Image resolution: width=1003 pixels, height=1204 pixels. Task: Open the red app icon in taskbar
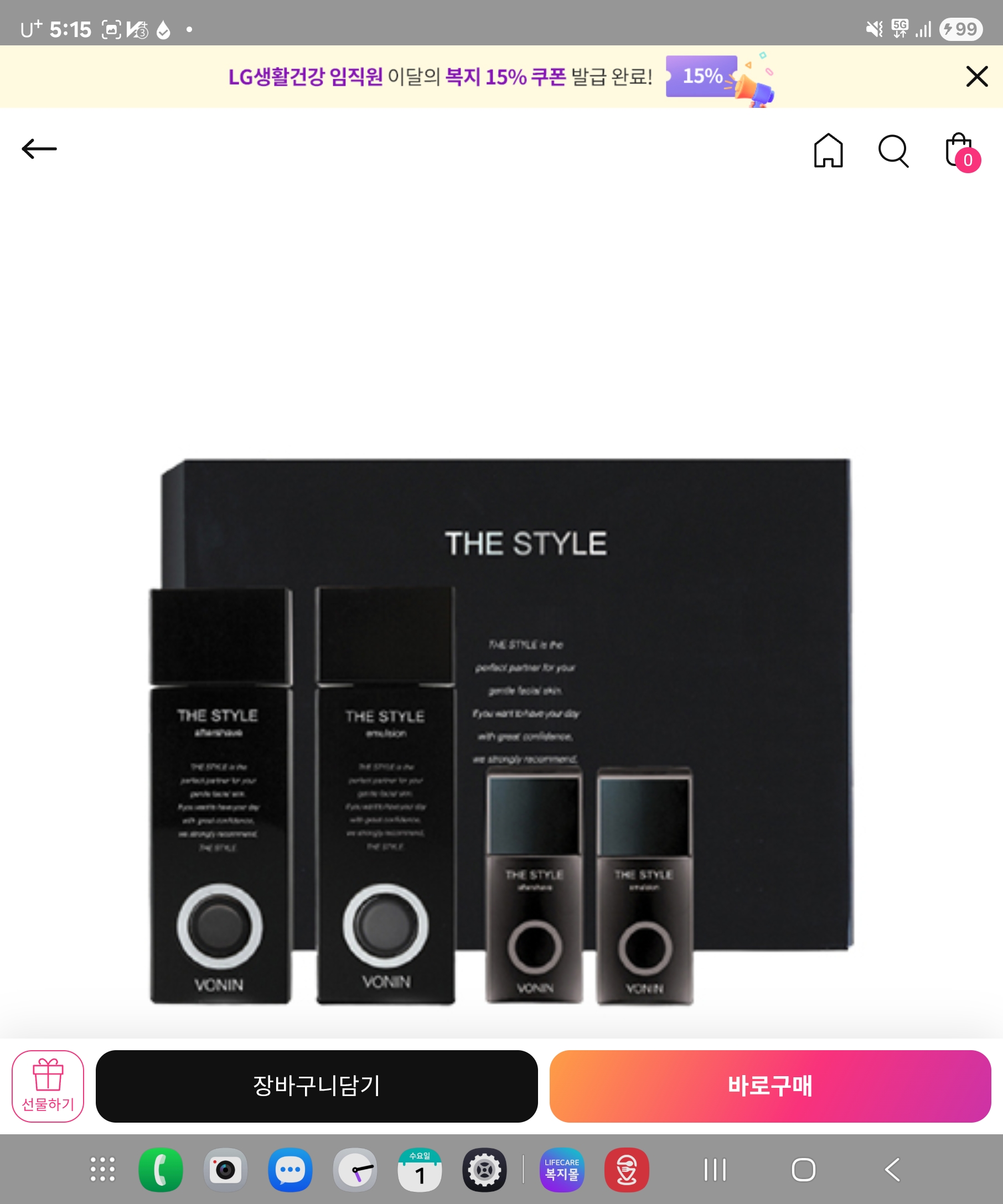(626, 1169)
